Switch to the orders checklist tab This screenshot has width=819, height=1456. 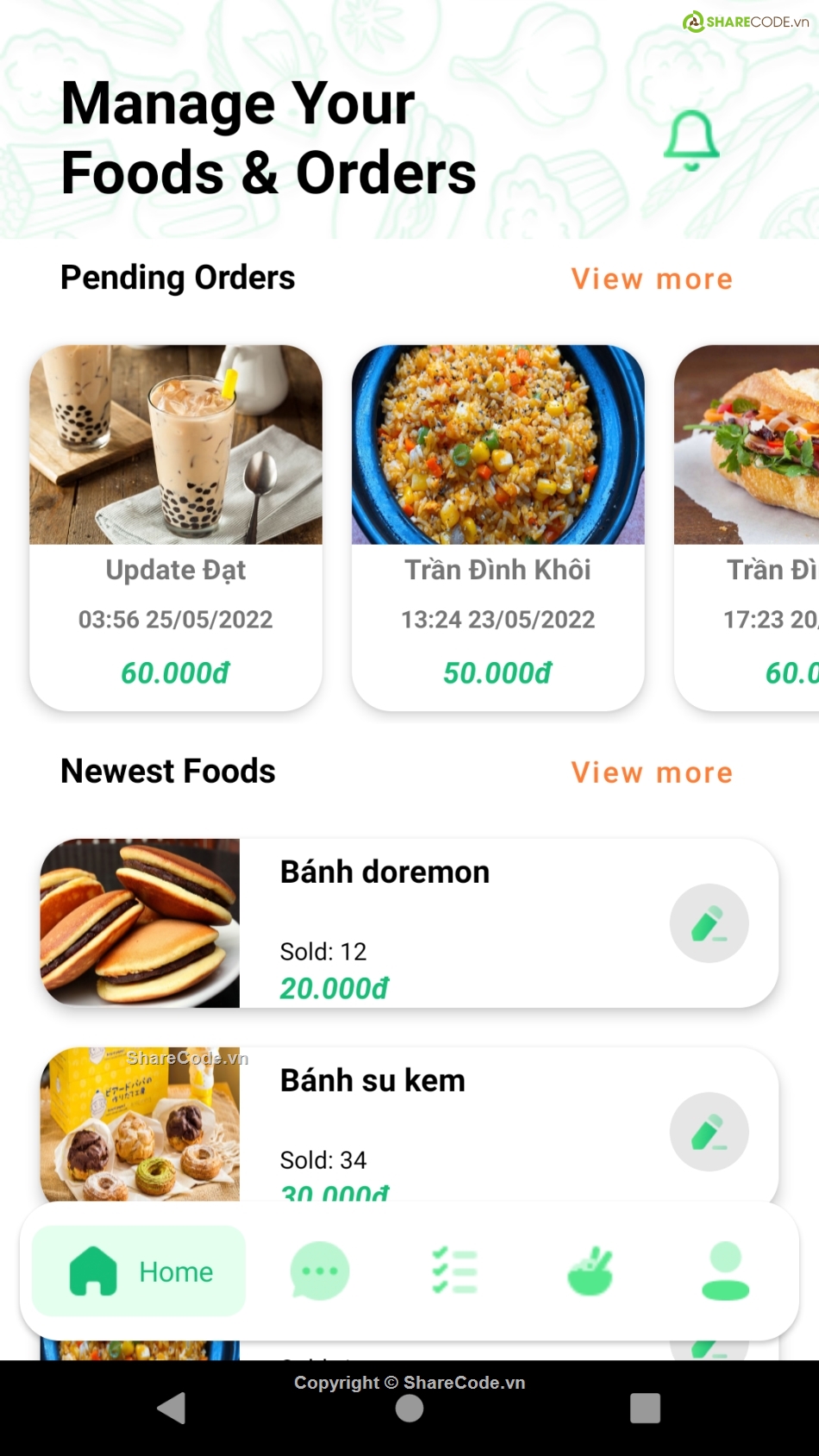click(454, 1271)
